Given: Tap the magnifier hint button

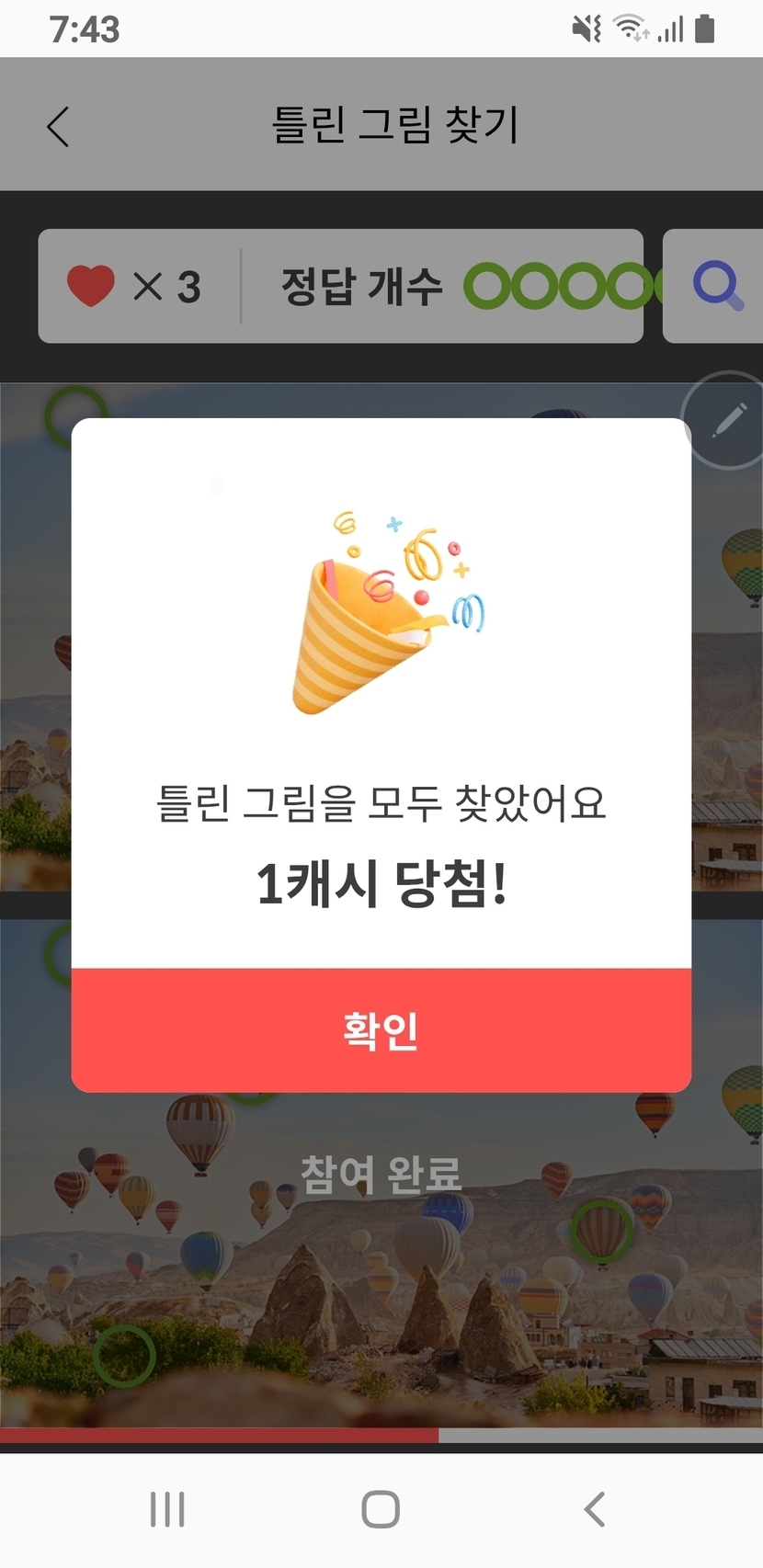Looking at the screenshot, I should [717, 286].
